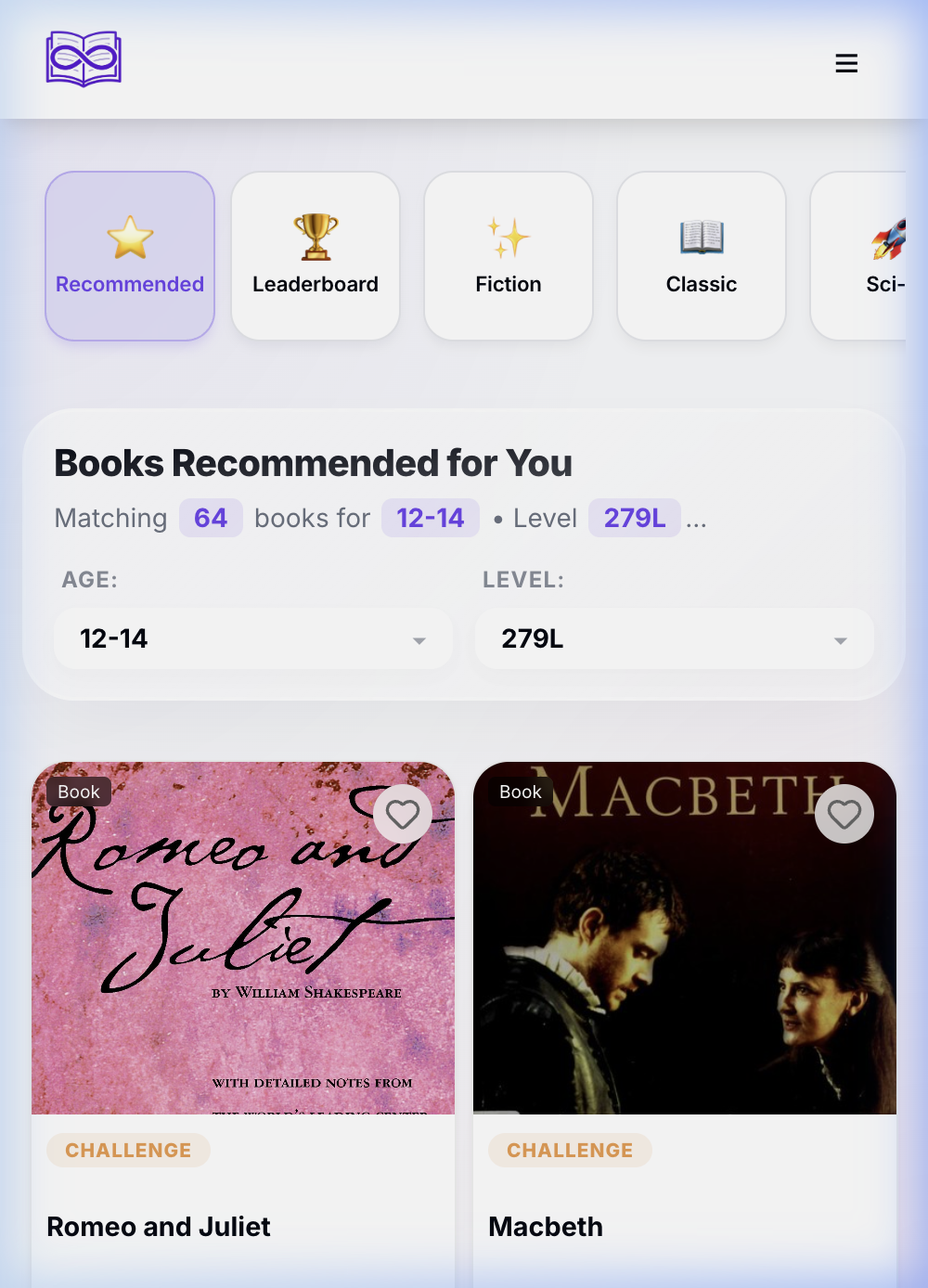928x1288 pixels.
Task: Favorite Macbeth with the heart icon
Action: (x=844, y=814)
